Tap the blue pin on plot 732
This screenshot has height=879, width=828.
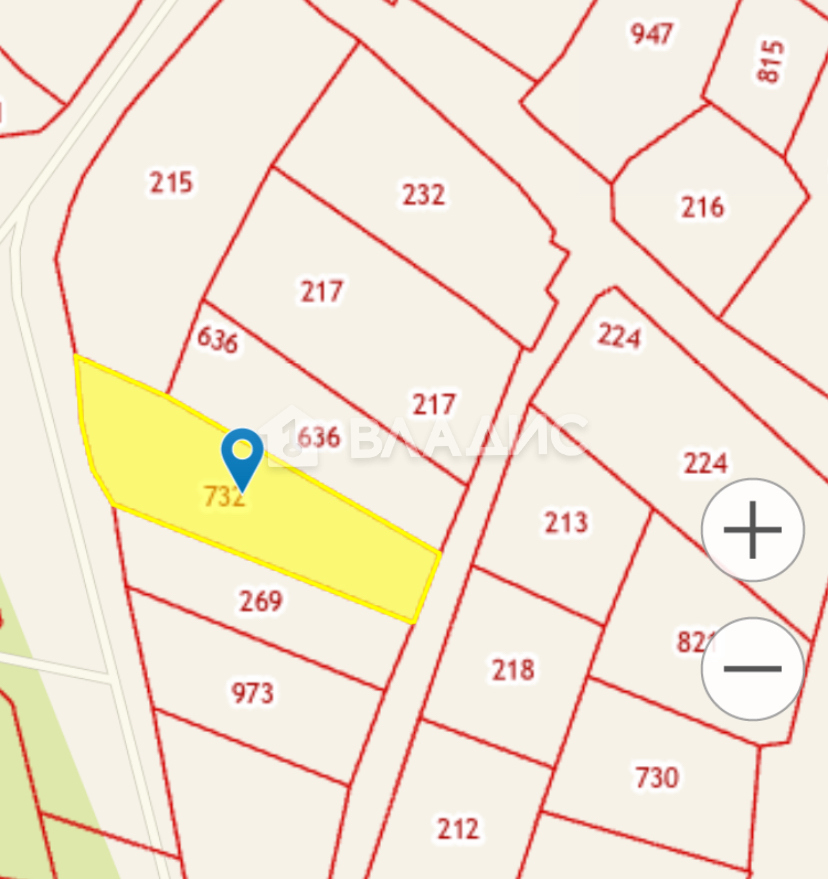tap(242, 455)
